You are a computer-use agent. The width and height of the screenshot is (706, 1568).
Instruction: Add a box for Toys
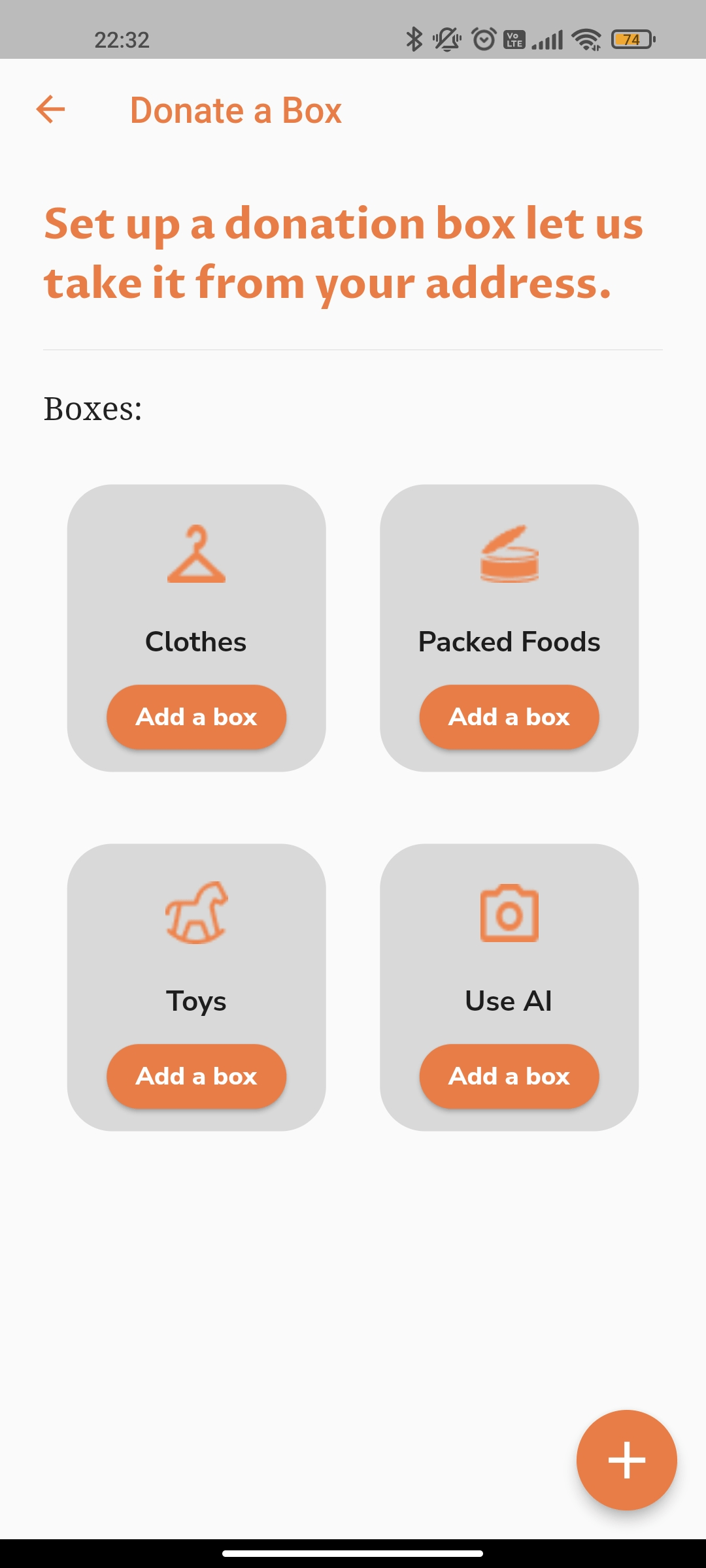pos(197,1076)
